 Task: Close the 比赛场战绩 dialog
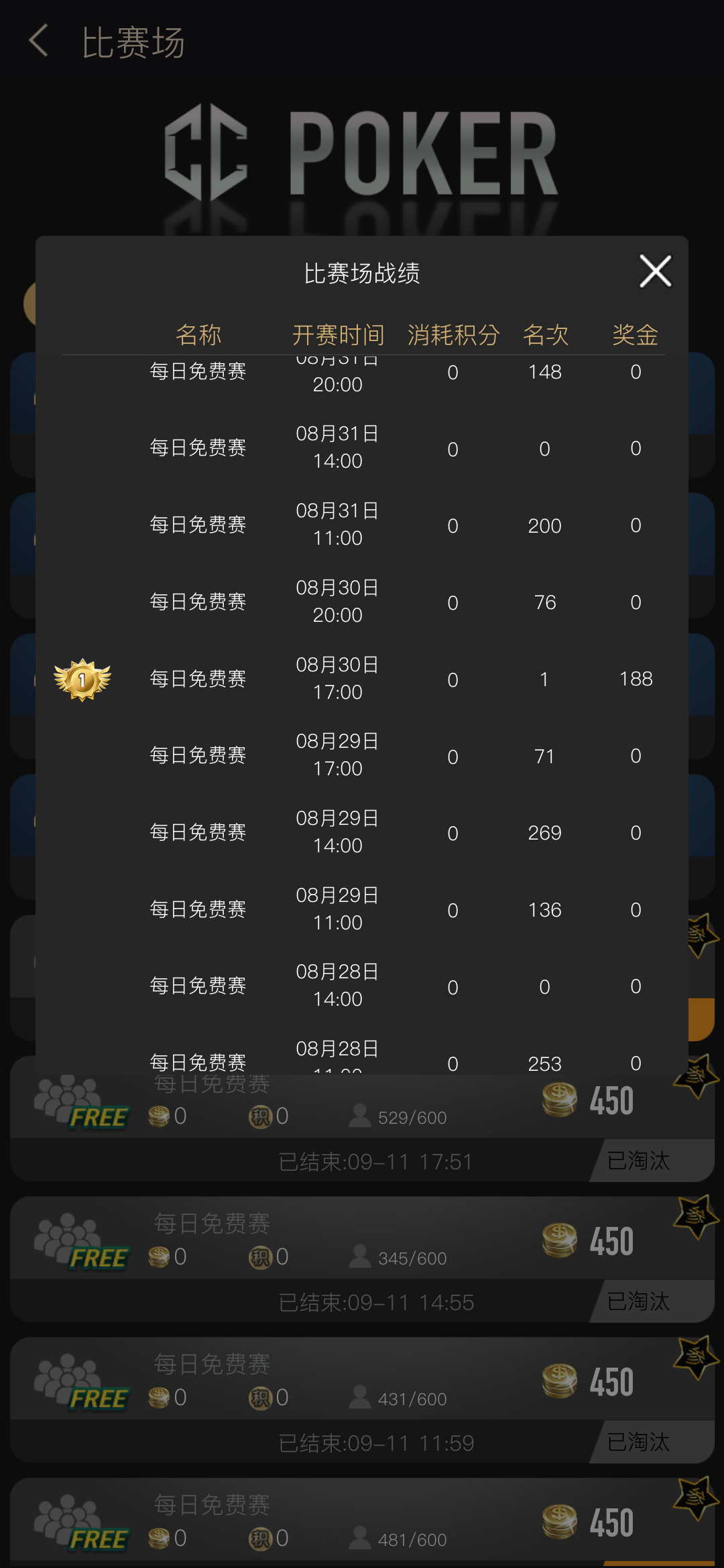click(655, 271)
